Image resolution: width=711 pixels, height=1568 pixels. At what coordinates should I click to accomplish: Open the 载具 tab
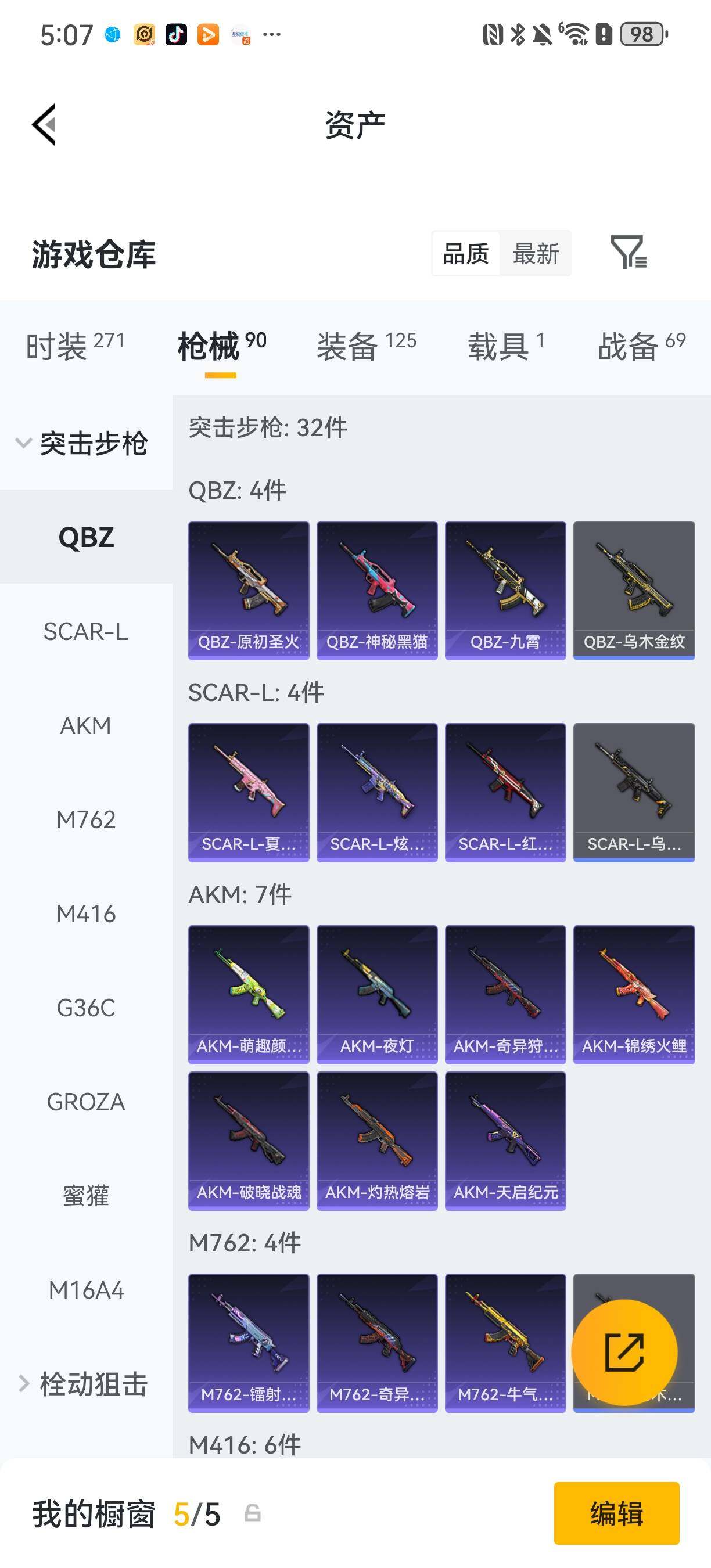pyautogui.click(x=506, y=346)
